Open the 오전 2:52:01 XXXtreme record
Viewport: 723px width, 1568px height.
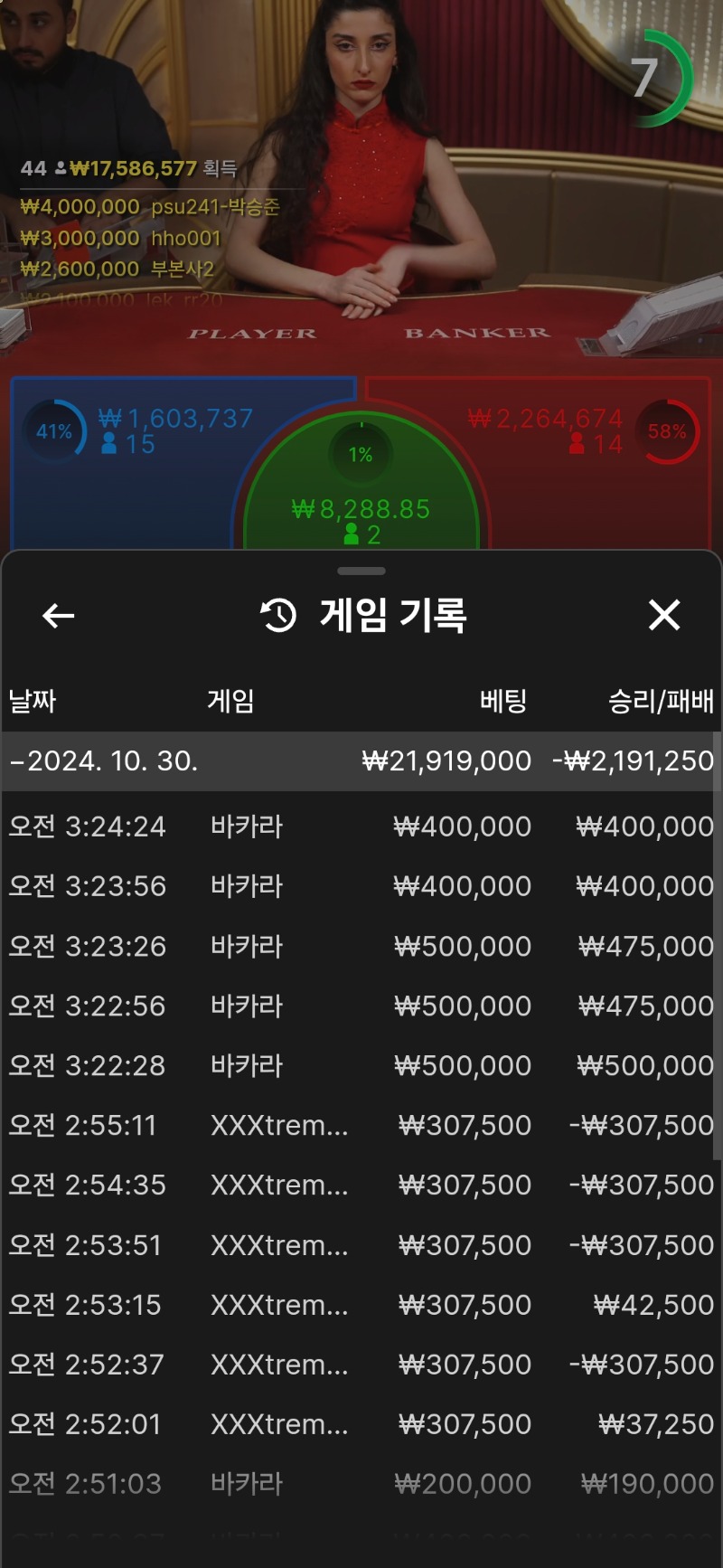tap(361, 1424)
